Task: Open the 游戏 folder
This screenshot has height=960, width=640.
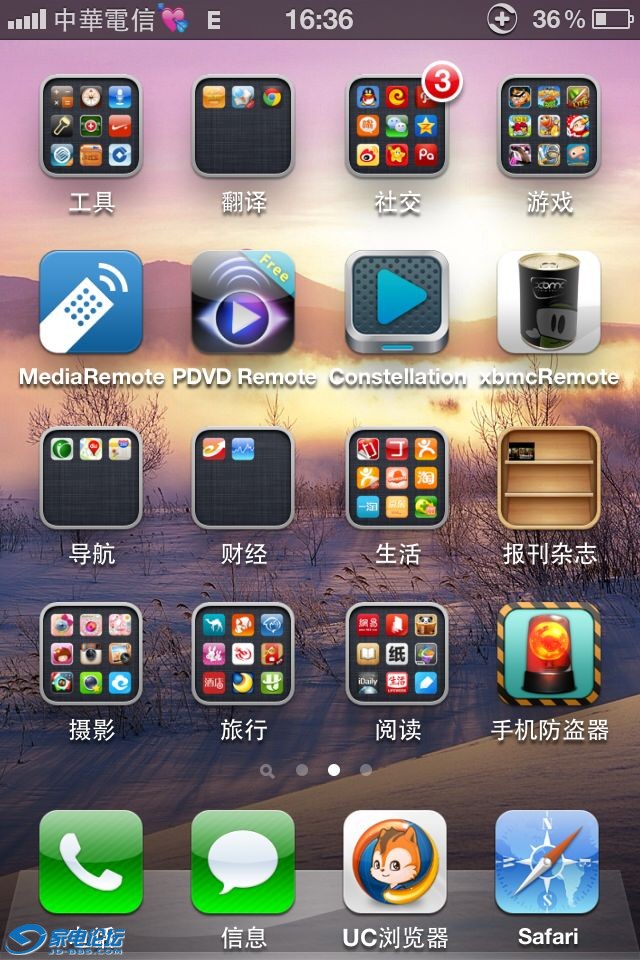Action: [x=549, y=126]
